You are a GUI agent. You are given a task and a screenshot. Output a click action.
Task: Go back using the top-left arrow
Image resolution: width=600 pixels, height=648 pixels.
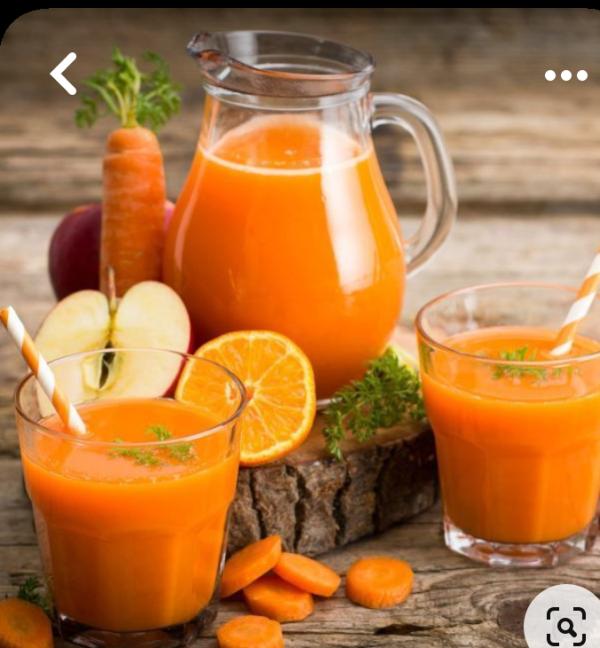[x=64, y=74]
